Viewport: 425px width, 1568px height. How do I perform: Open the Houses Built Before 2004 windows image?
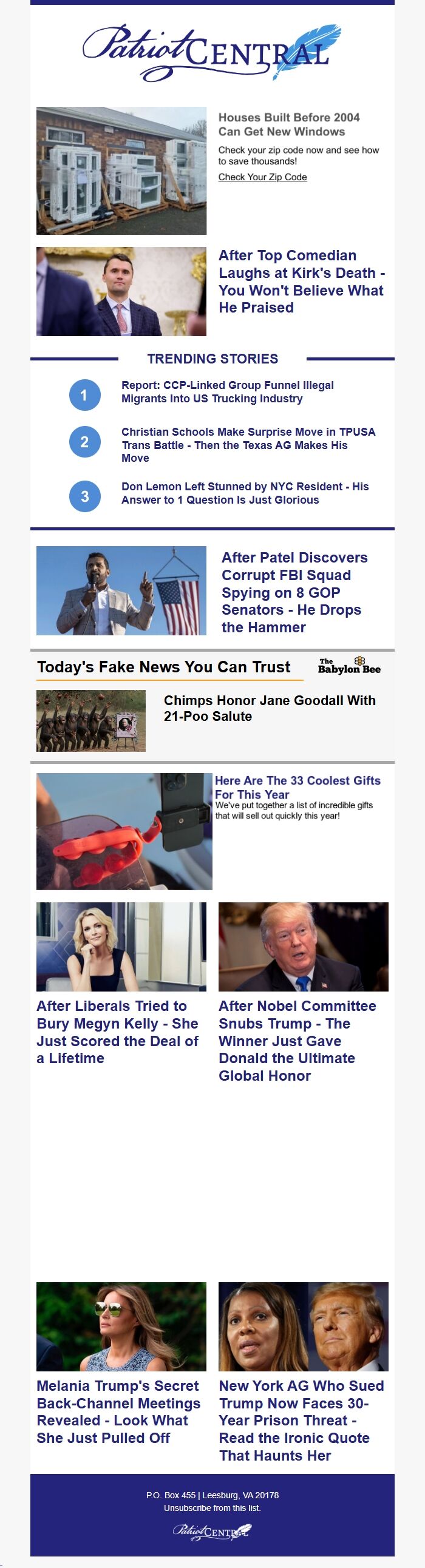click(x=121, y=171)
